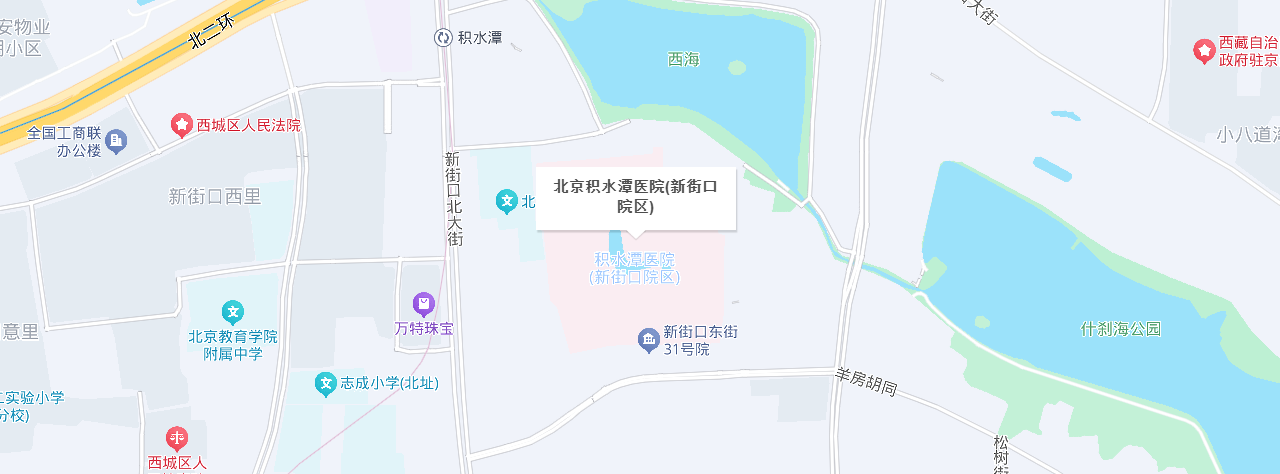Tap the 新街口东街31号院 marker
1280x474 pixels.
(648, 341)
